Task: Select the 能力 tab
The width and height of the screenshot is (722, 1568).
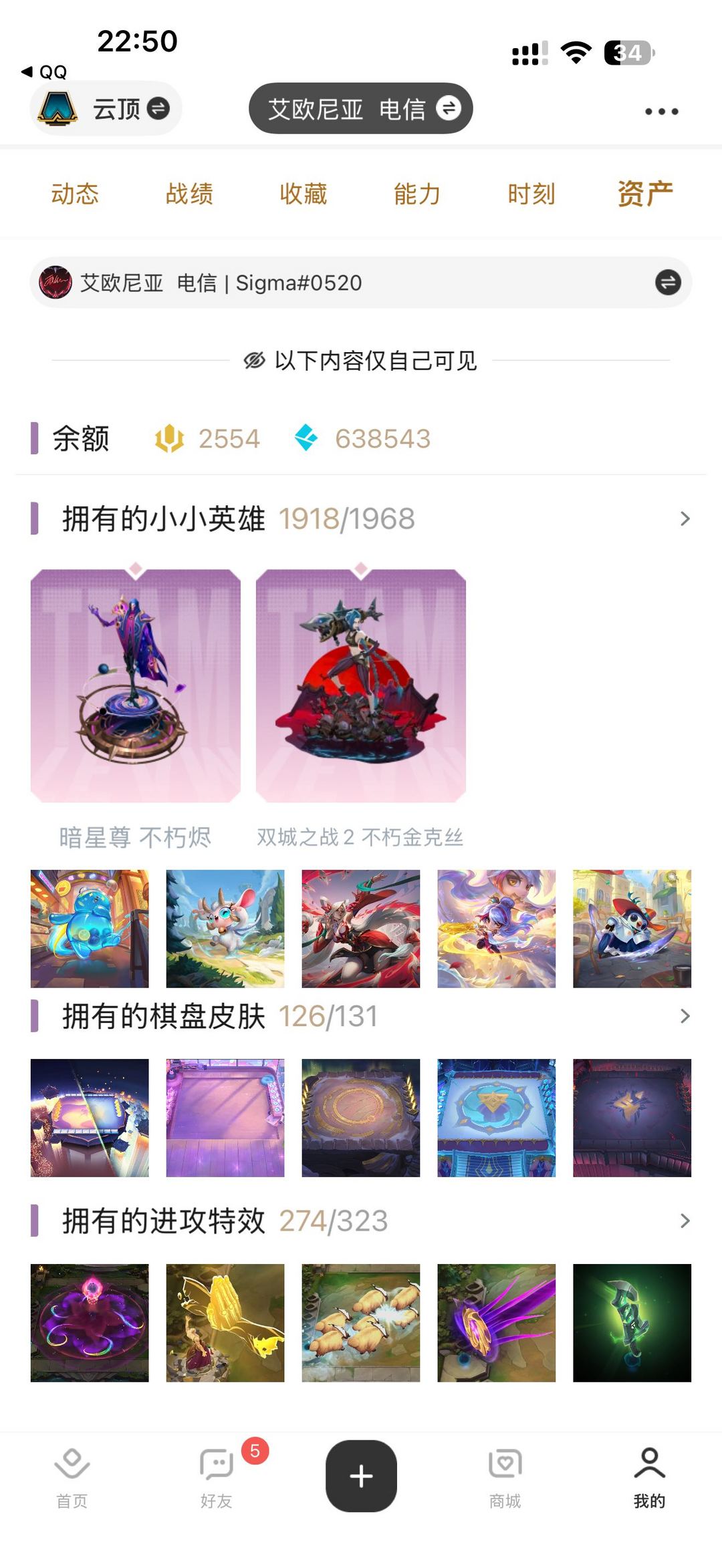Action: pyautogui.click(x=417, y=194)
